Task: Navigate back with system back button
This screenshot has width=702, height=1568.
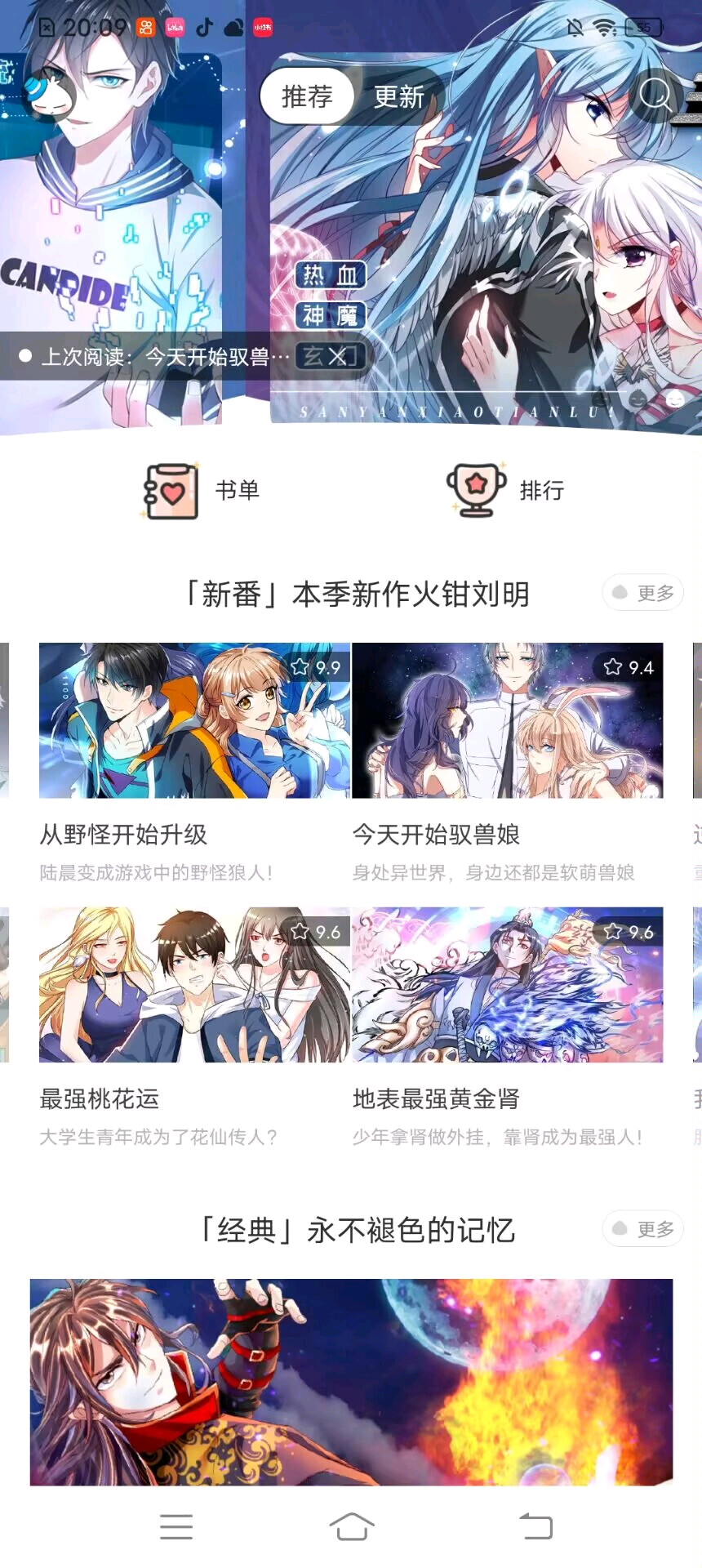Action: (x=536, y=1526)
